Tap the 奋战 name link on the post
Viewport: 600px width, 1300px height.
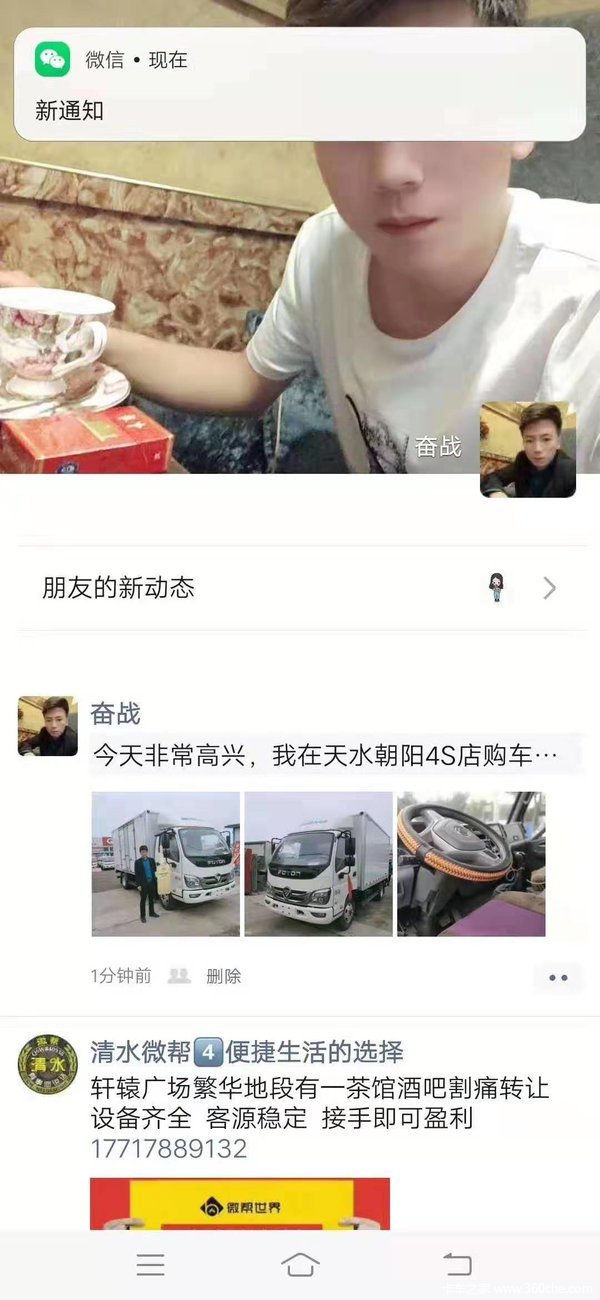click(115, 714)
